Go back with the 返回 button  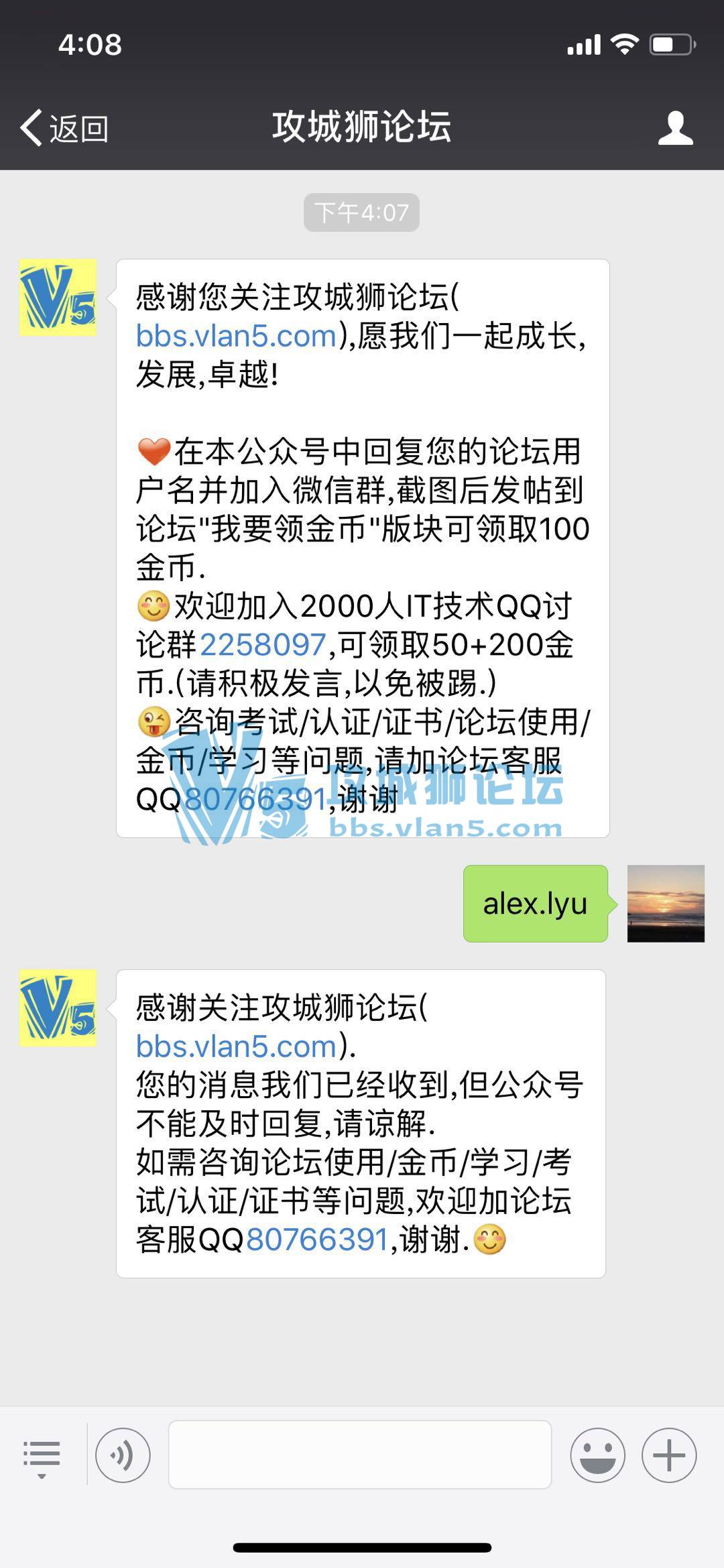point(64,127)
